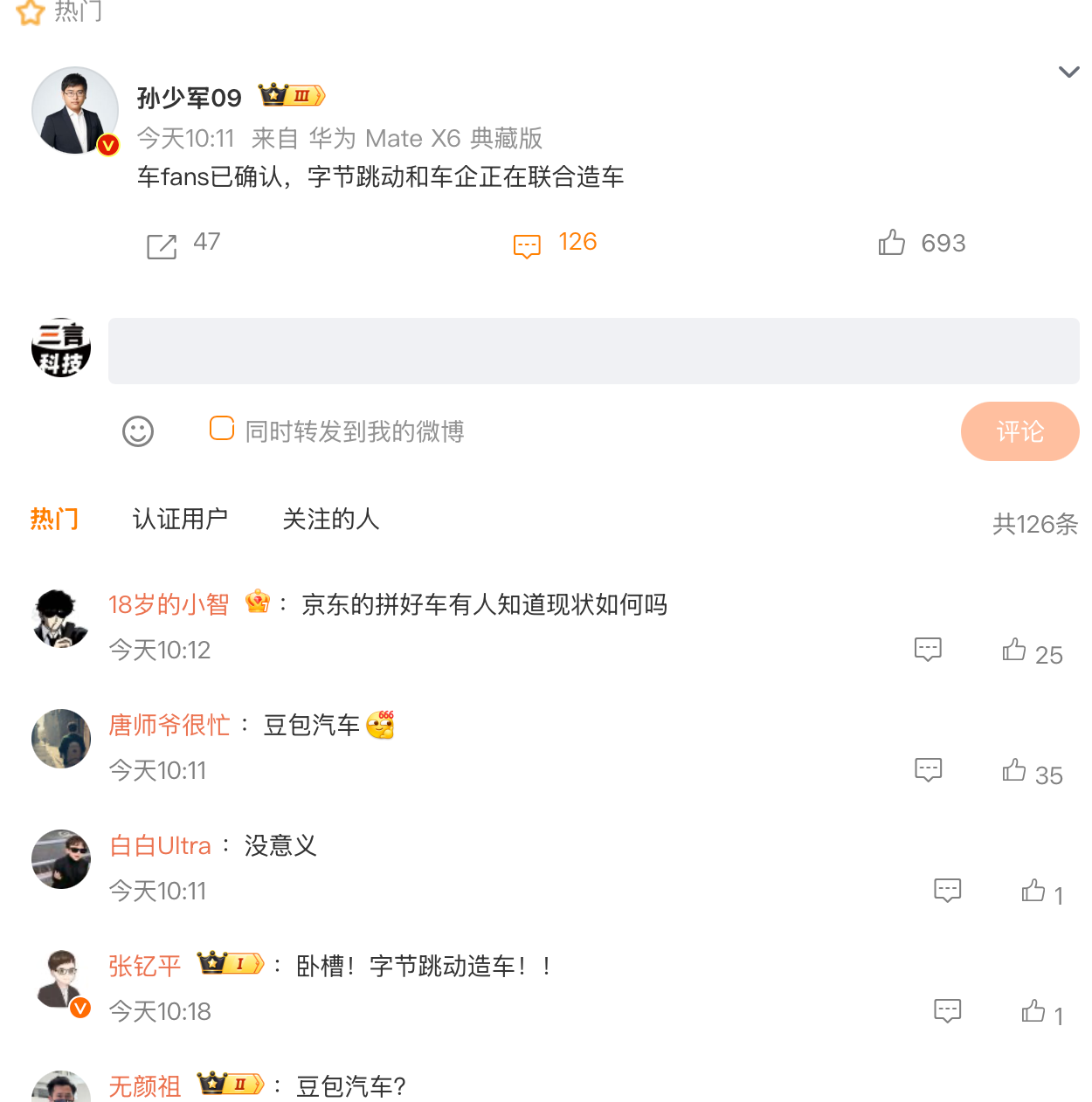
Task: Click the reply icon on 18岁的小智's comment
Action: 928,650
